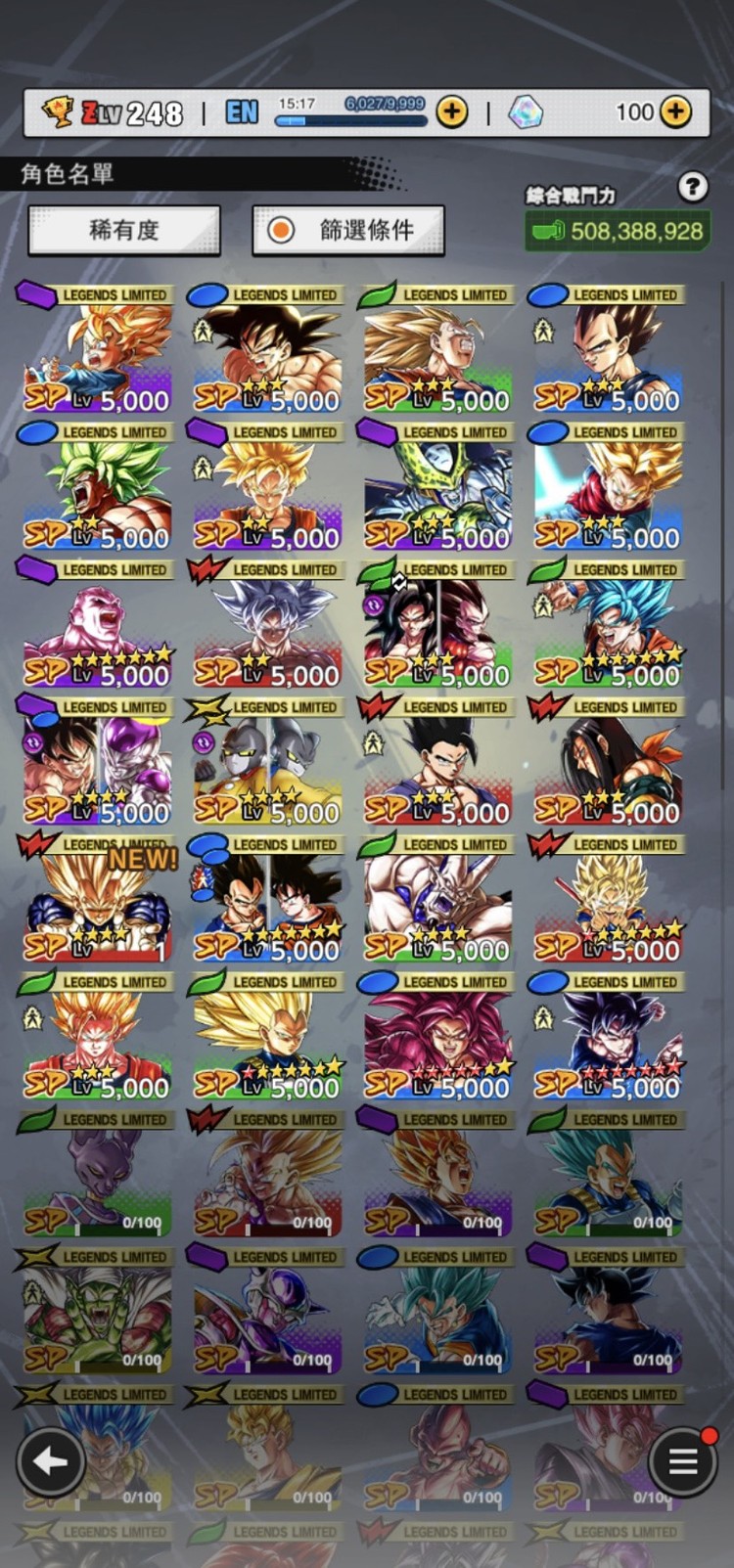Open 篩選條件 filter options

point(348,231)
